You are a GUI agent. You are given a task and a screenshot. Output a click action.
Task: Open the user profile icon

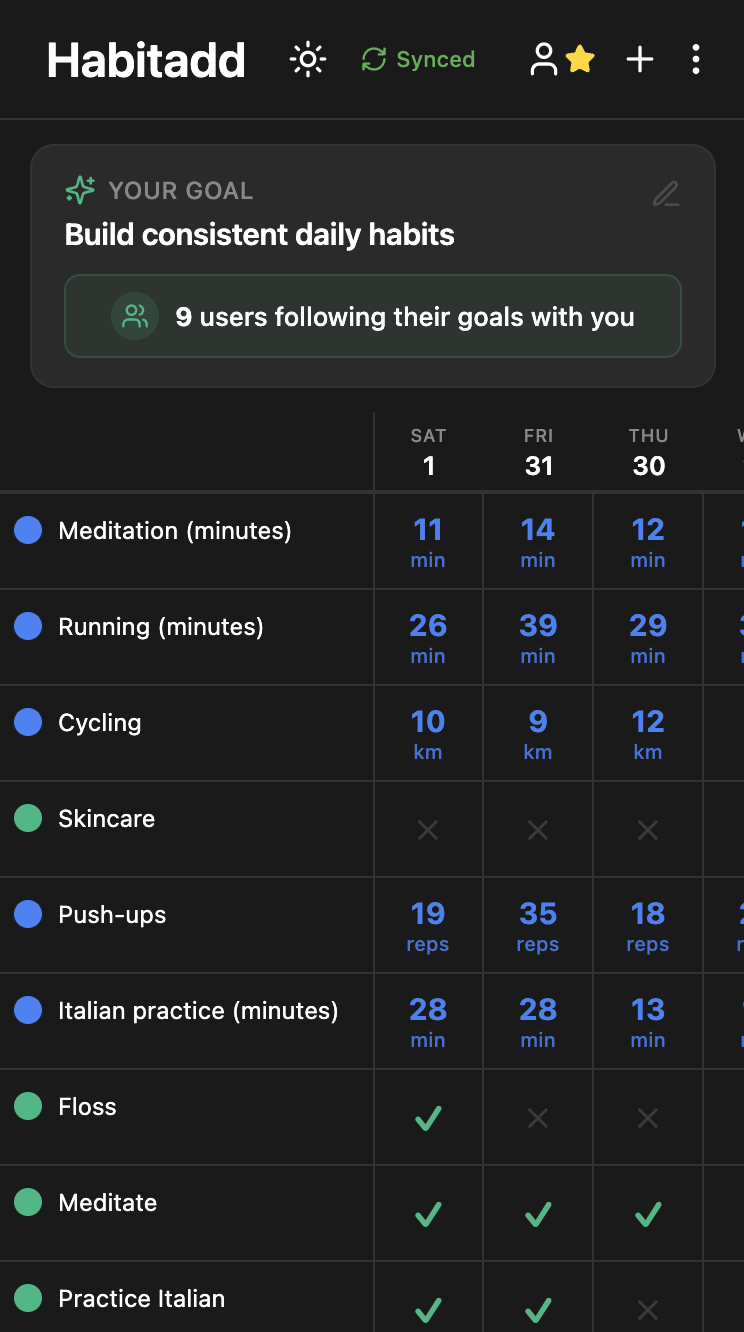[x=544, y=59]
